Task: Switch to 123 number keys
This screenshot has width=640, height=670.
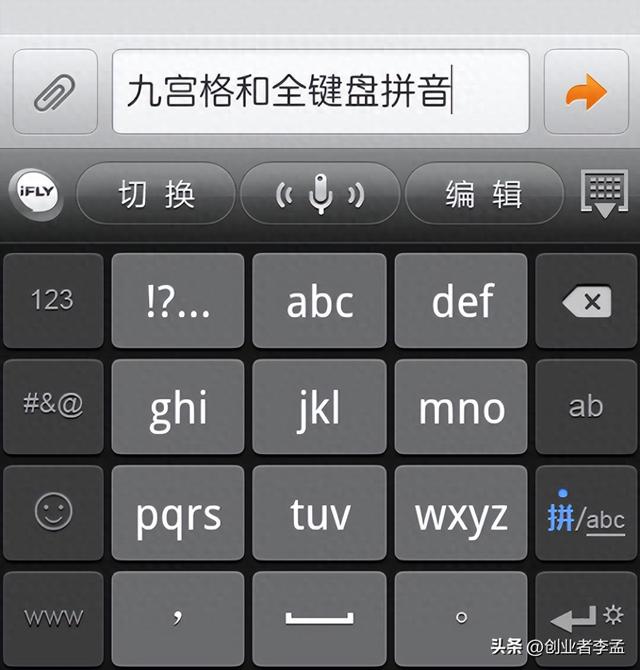Action: (x=53, y=300)
